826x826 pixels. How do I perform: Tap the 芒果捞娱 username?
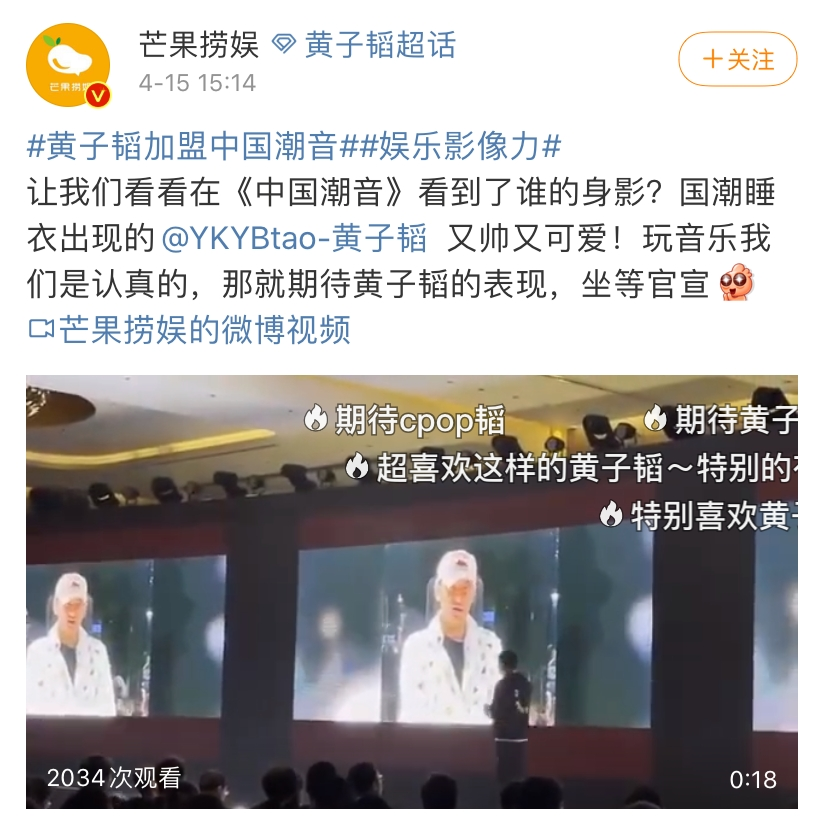[x=199, y=45]
